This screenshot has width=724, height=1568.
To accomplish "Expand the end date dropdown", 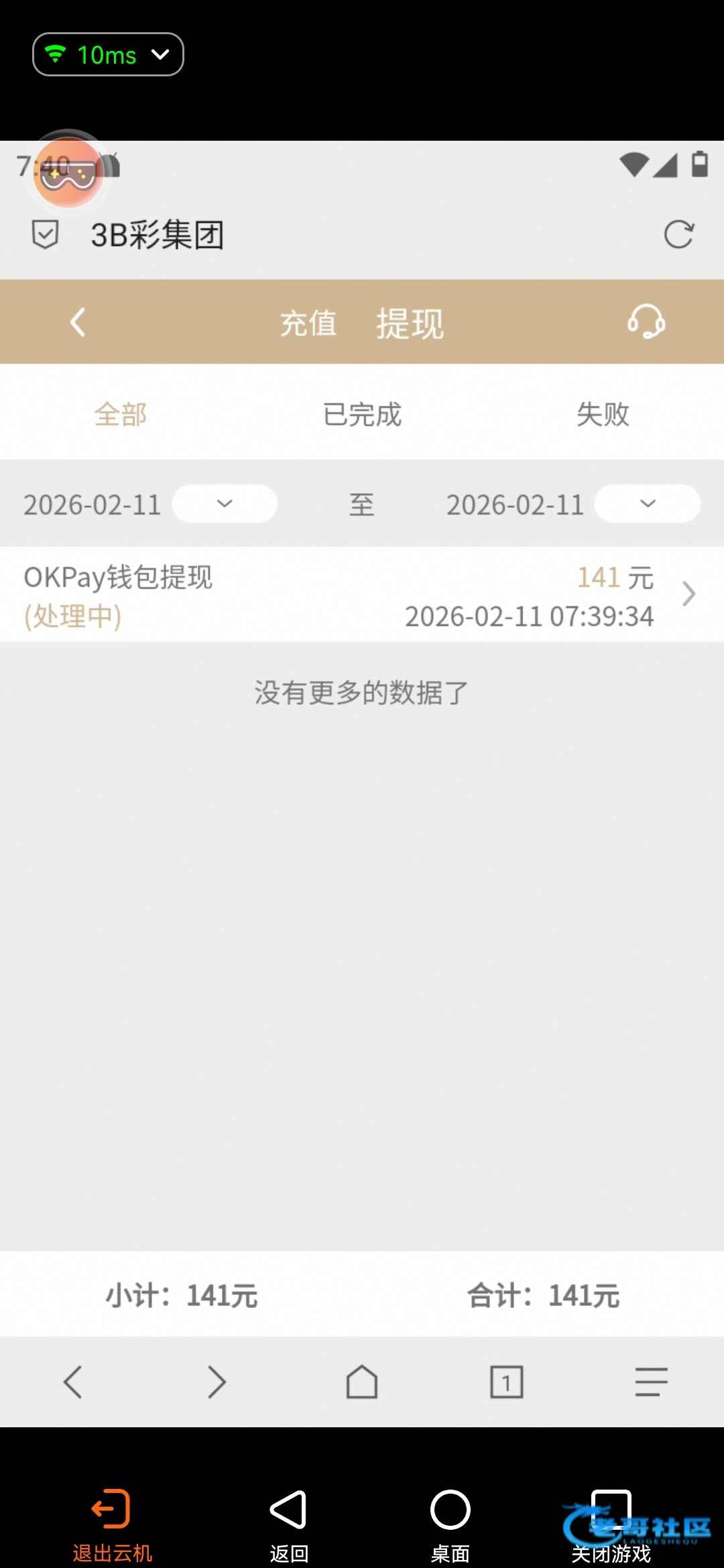I will [647, 504].
